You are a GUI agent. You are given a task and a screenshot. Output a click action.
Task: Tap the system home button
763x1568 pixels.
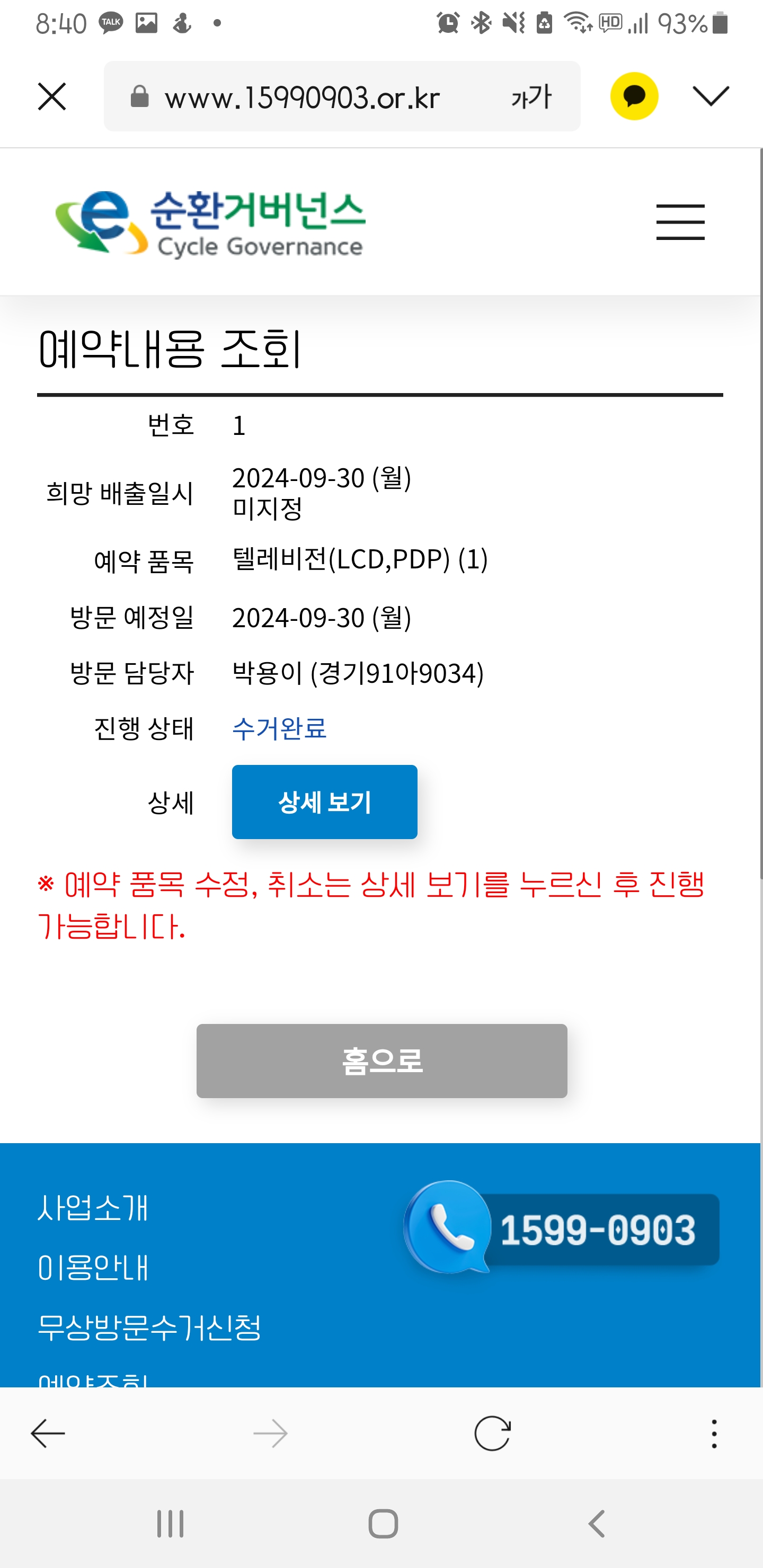(383, 1524)
